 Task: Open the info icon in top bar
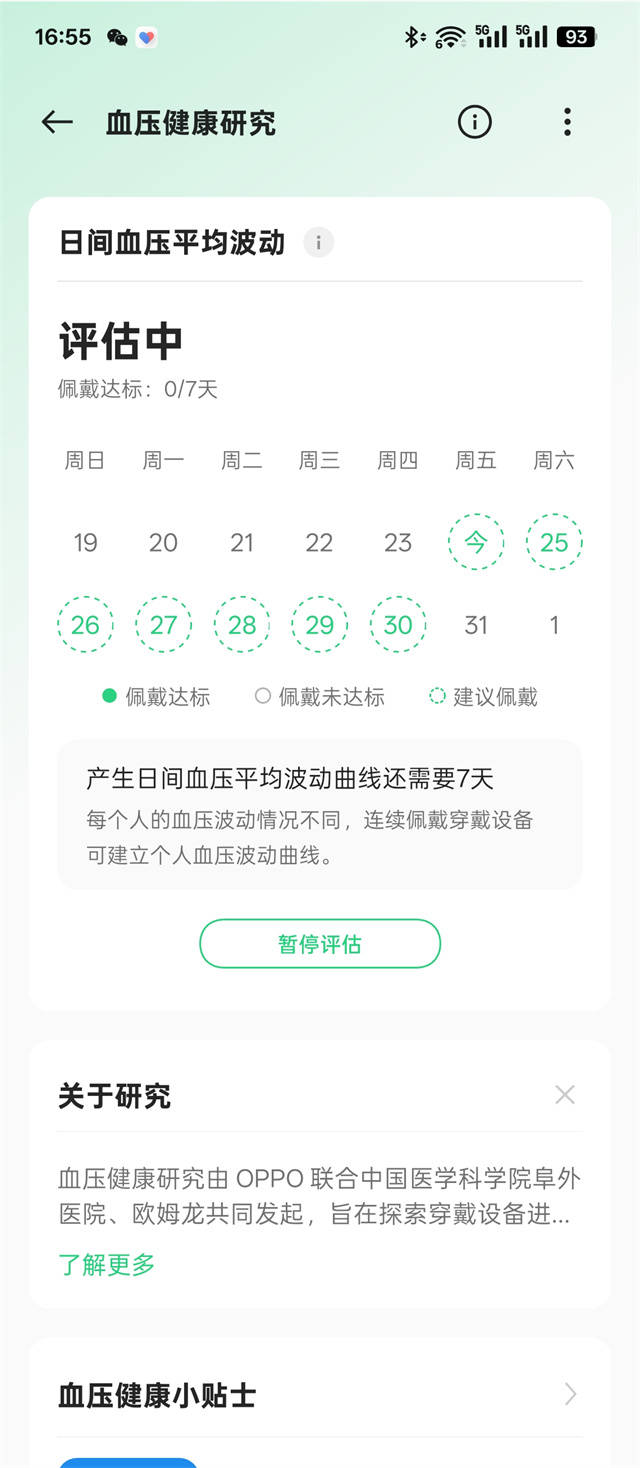coord(475,123)
